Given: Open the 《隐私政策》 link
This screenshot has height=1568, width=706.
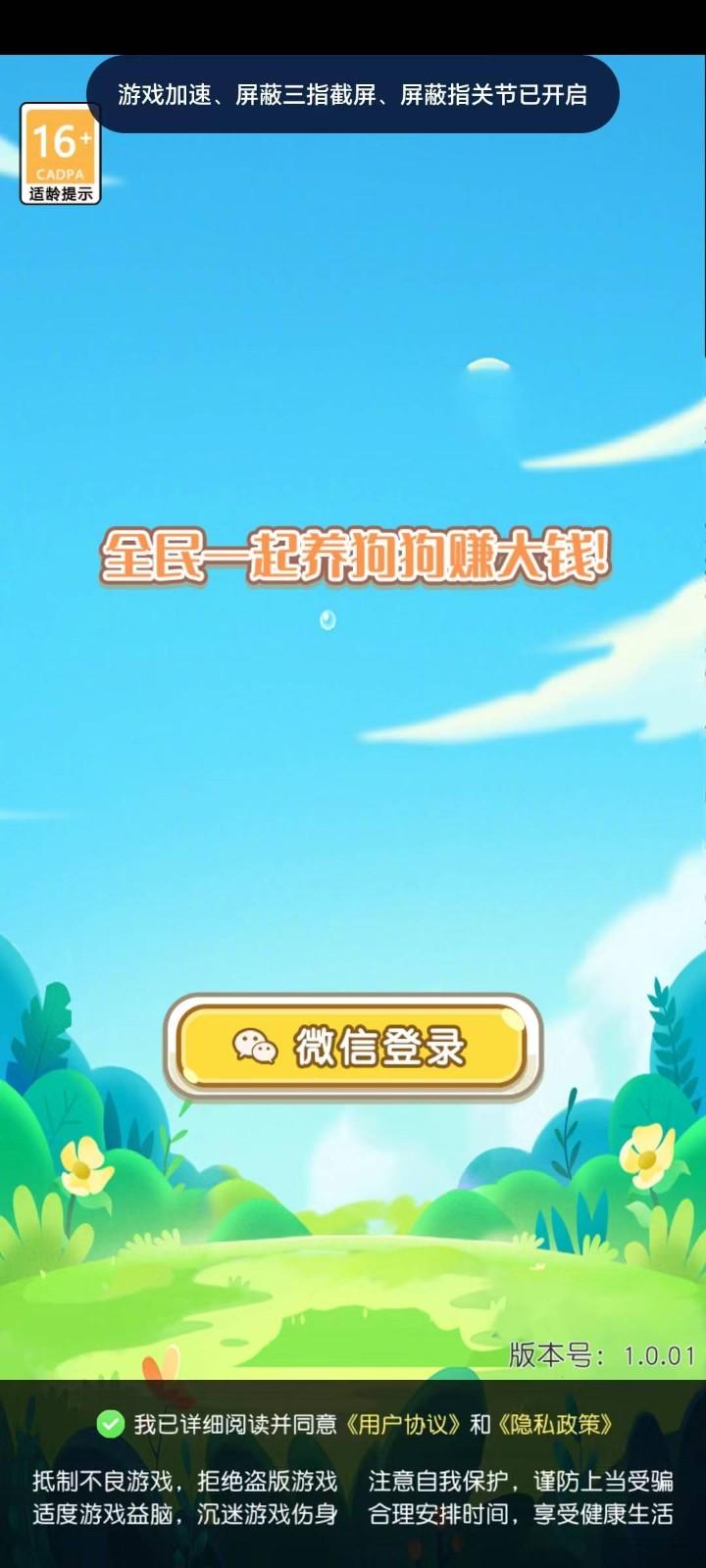Looking at the screenshot, I should click(555, 1424).
